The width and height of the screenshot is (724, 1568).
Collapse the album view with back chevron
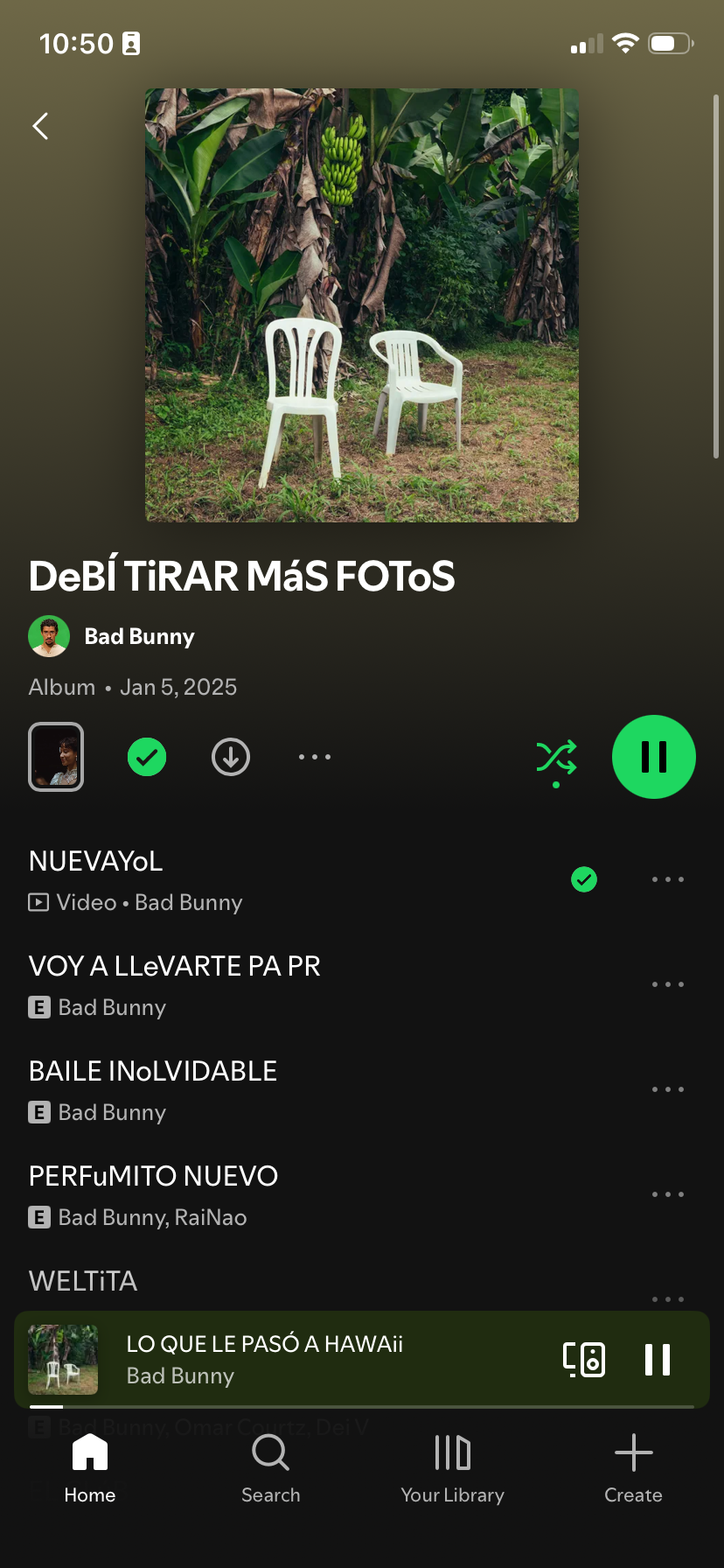pyautogui.click(x=40, y=125)
